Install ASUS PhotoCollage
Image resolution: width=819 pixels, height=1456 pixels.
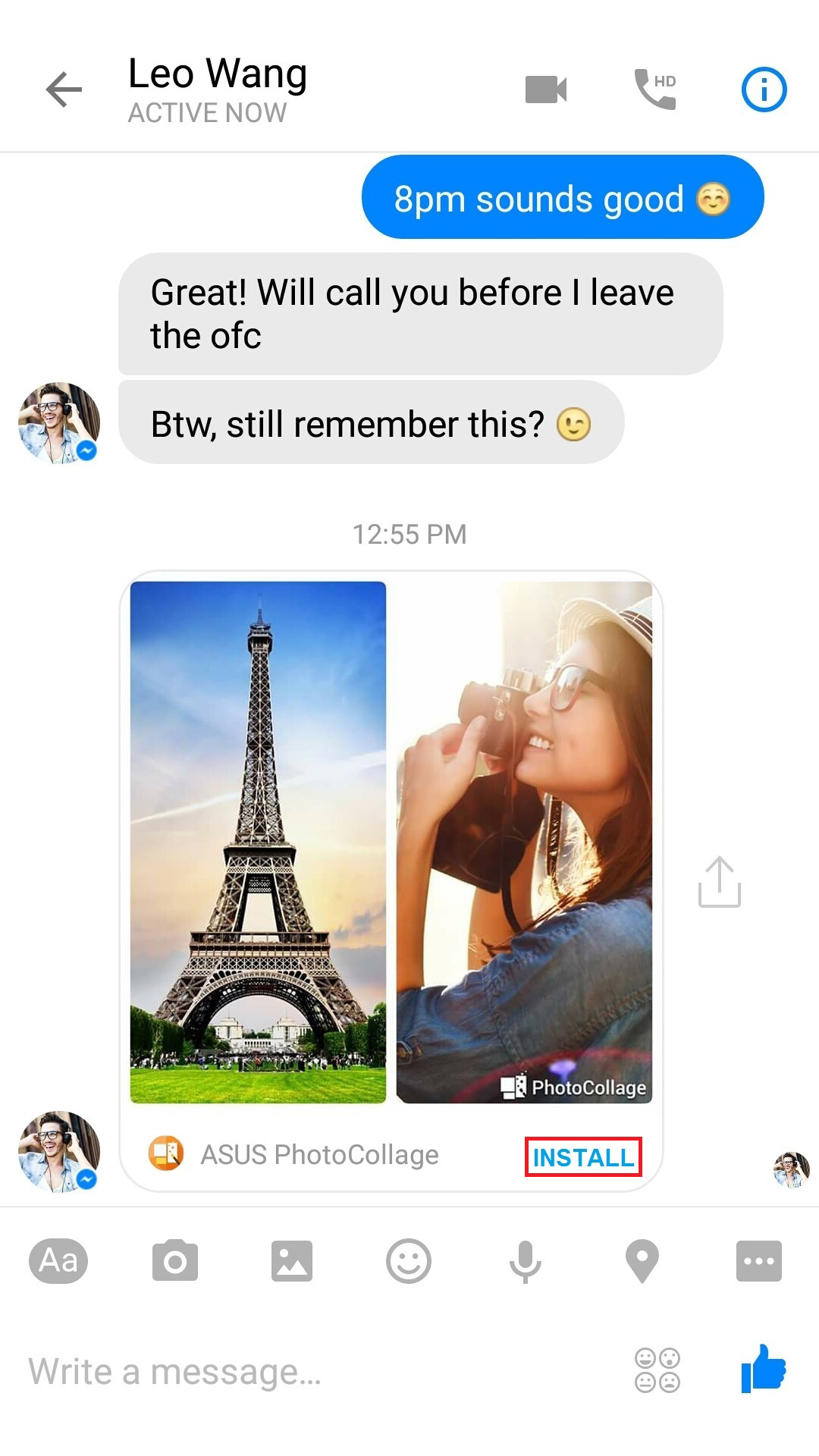583,1157
